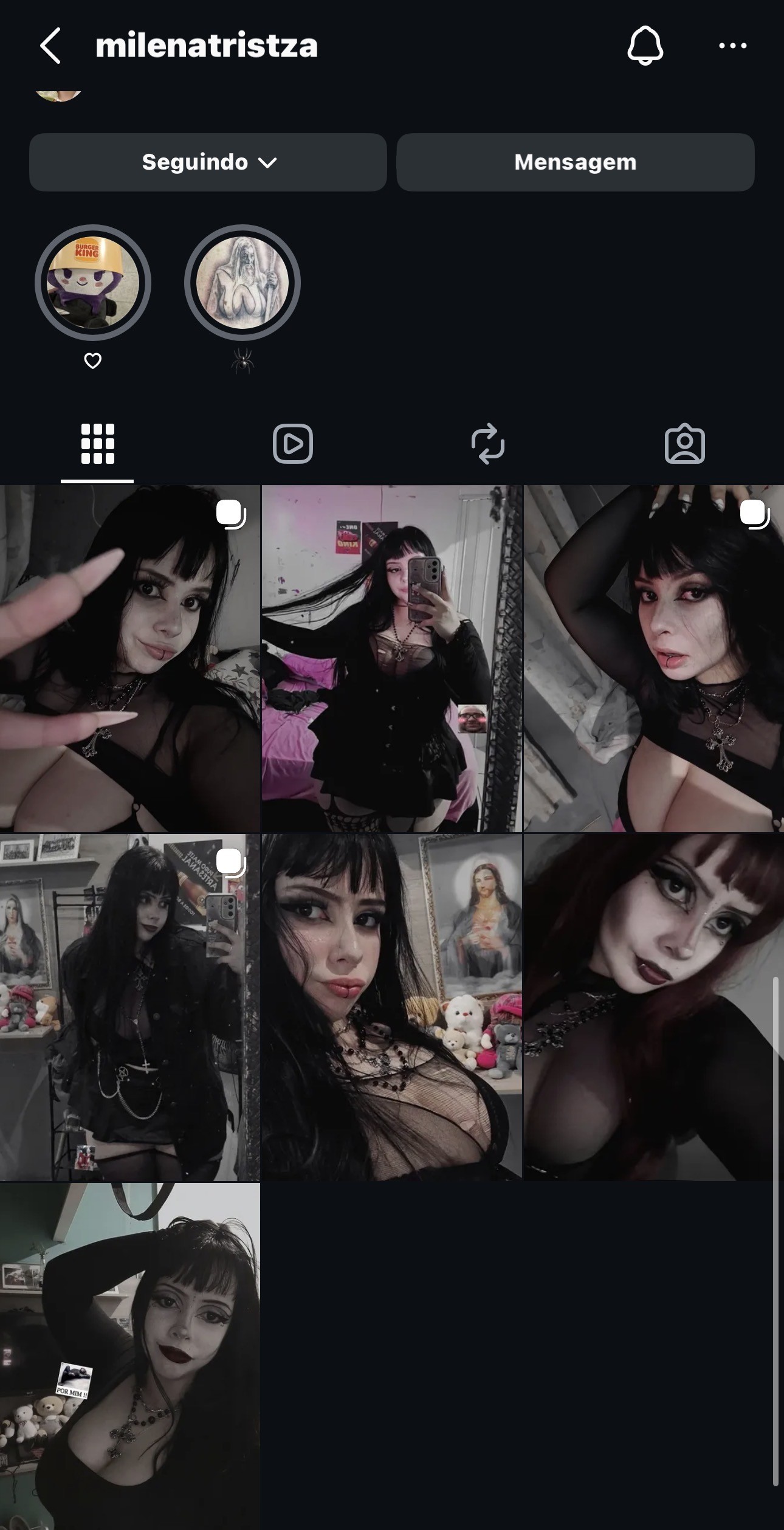Open the post with the hand toward camera
This screenshot has width=784, height=1530.
130,658
